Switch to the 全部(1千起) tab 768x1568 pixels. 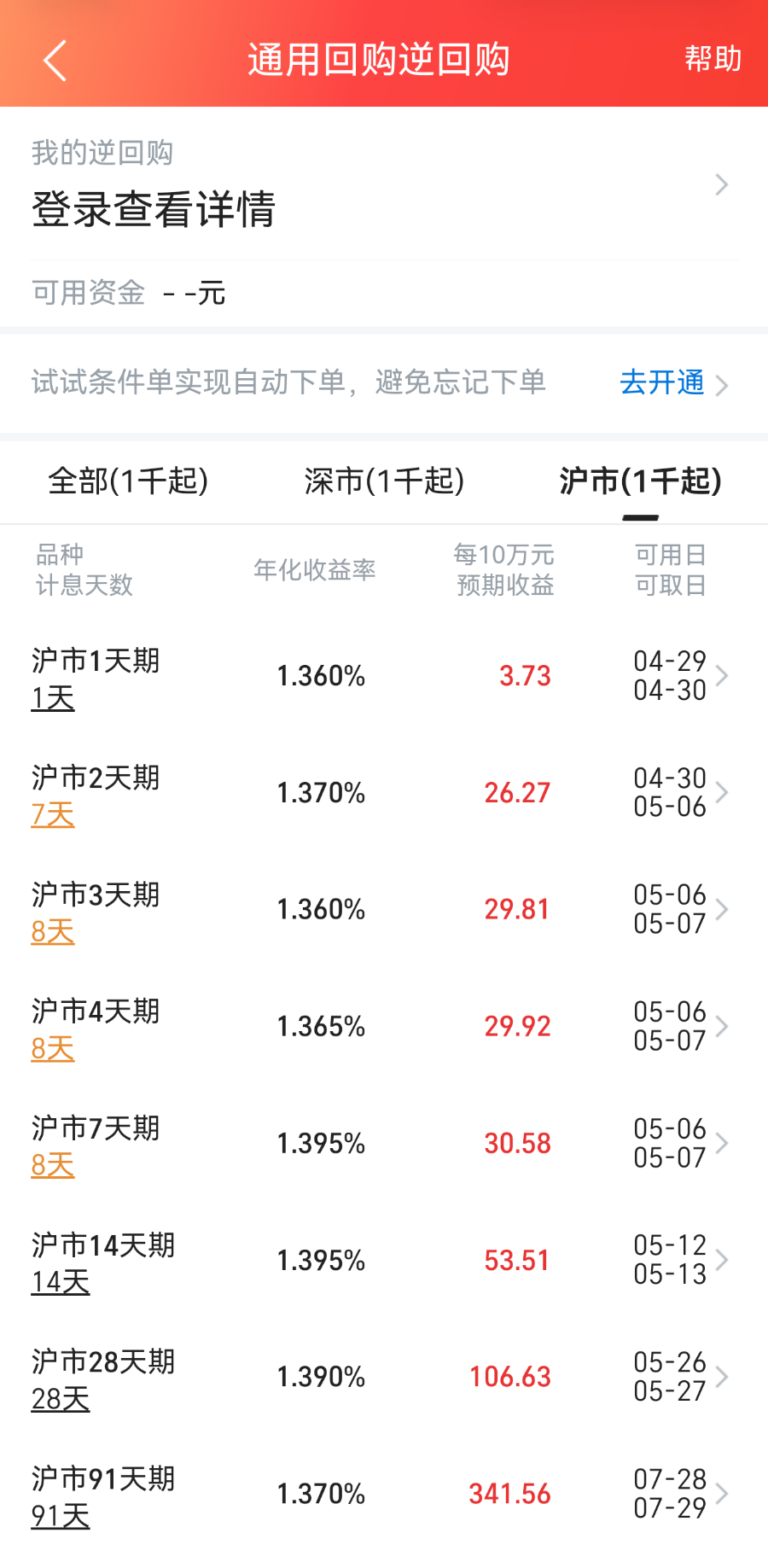128,481
